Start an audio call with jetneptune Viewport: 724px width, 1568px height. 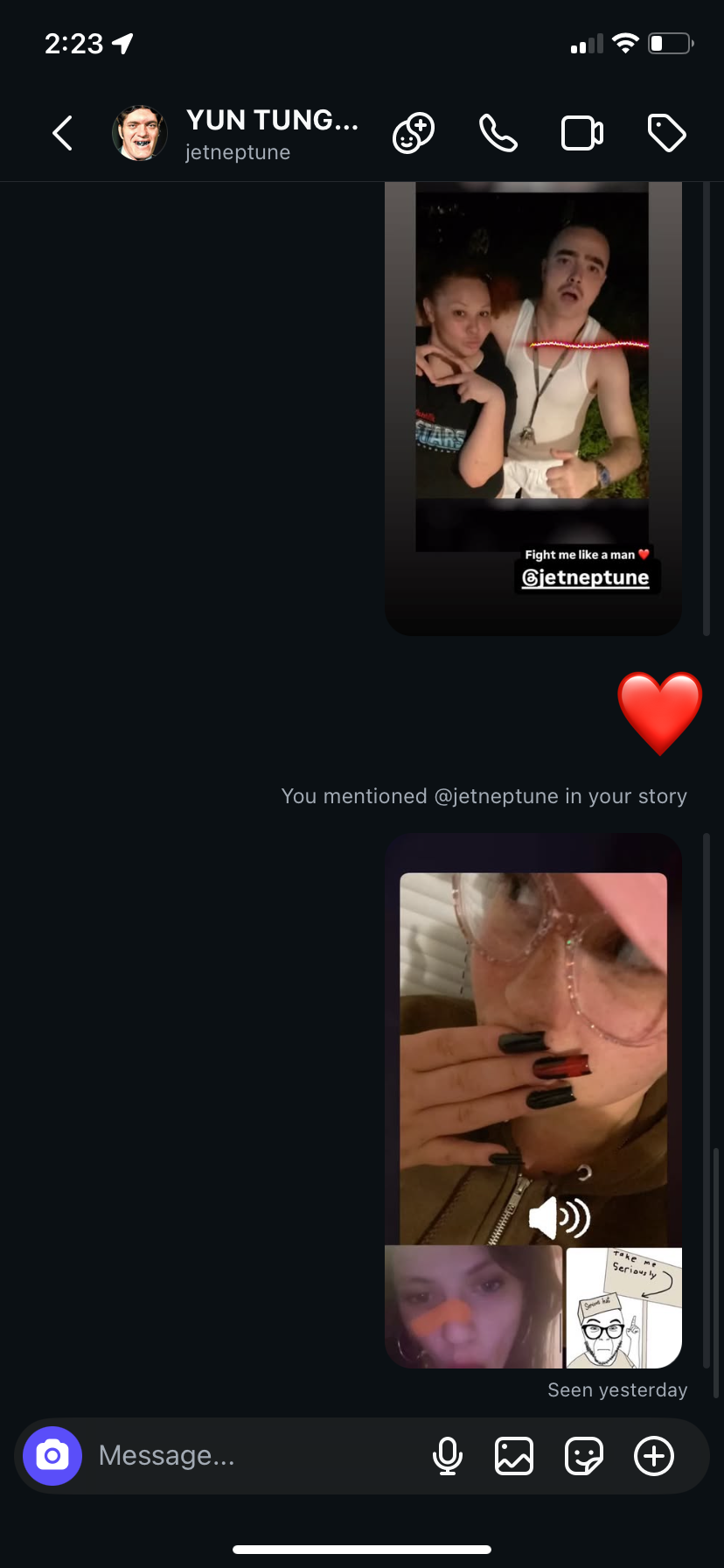498,134
